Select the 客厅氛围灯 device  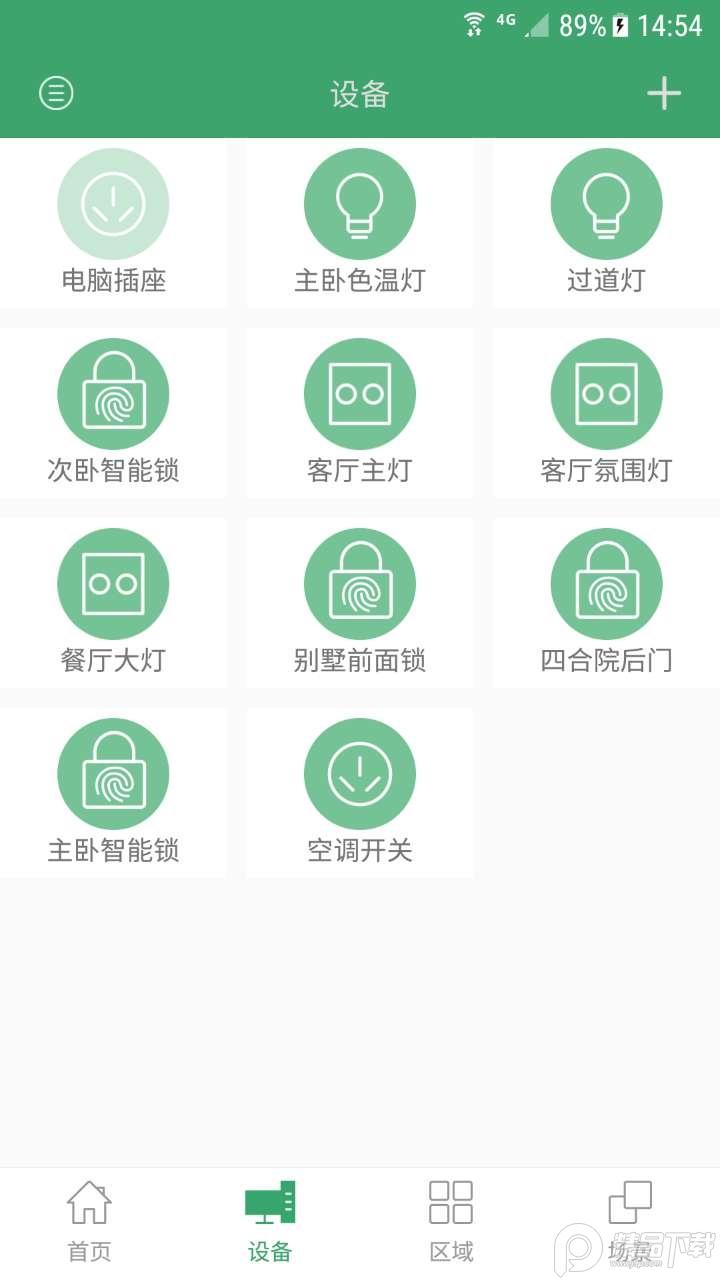606,393
